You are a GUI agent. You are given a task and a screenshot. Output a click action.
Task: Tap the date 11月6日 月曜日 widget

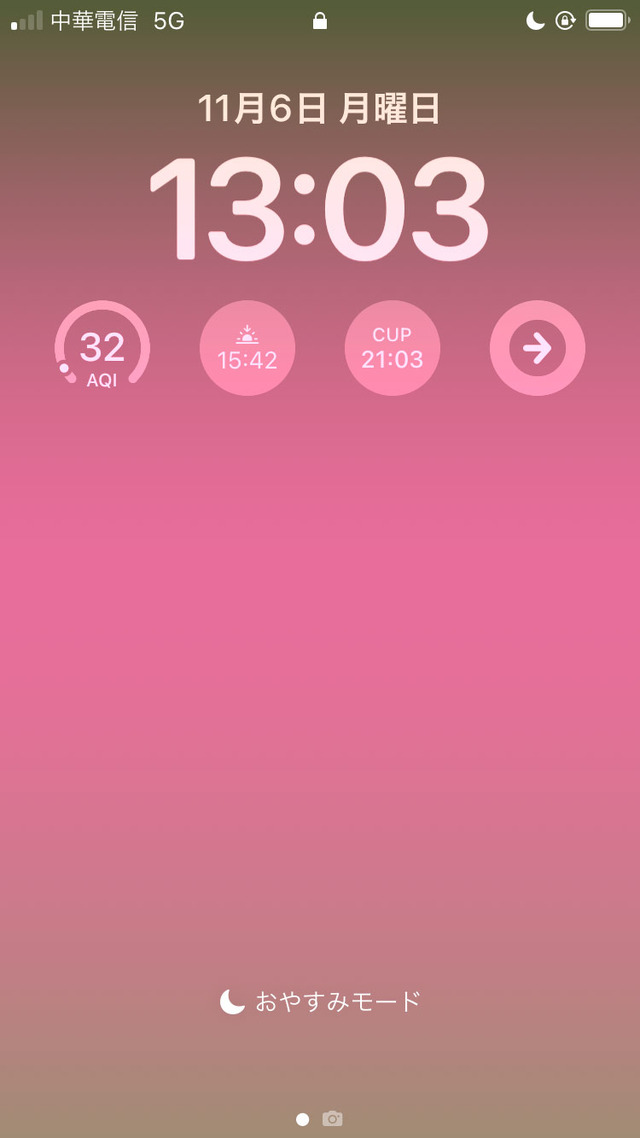(319, 108)
